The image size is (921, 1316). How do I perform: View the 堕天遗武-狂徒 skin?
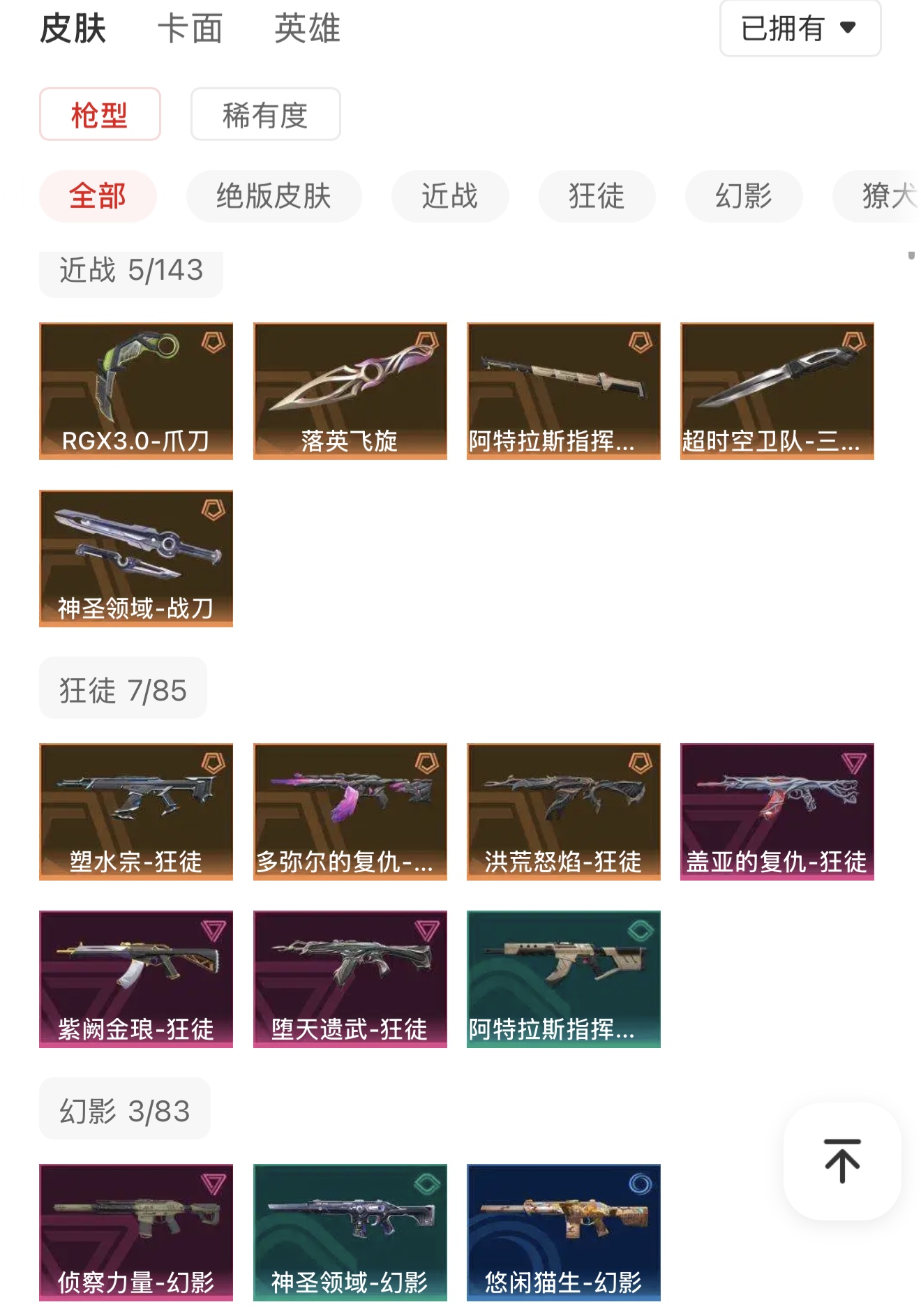pos(350,979)
